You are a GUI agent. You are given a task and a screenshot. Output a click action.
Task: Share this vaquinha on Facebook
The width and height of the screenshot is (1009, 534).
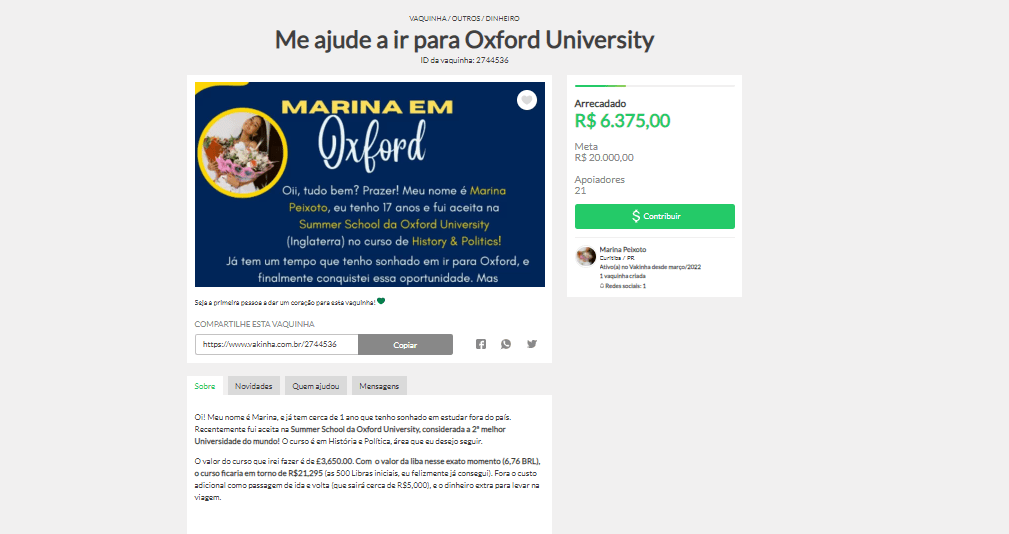481,344
